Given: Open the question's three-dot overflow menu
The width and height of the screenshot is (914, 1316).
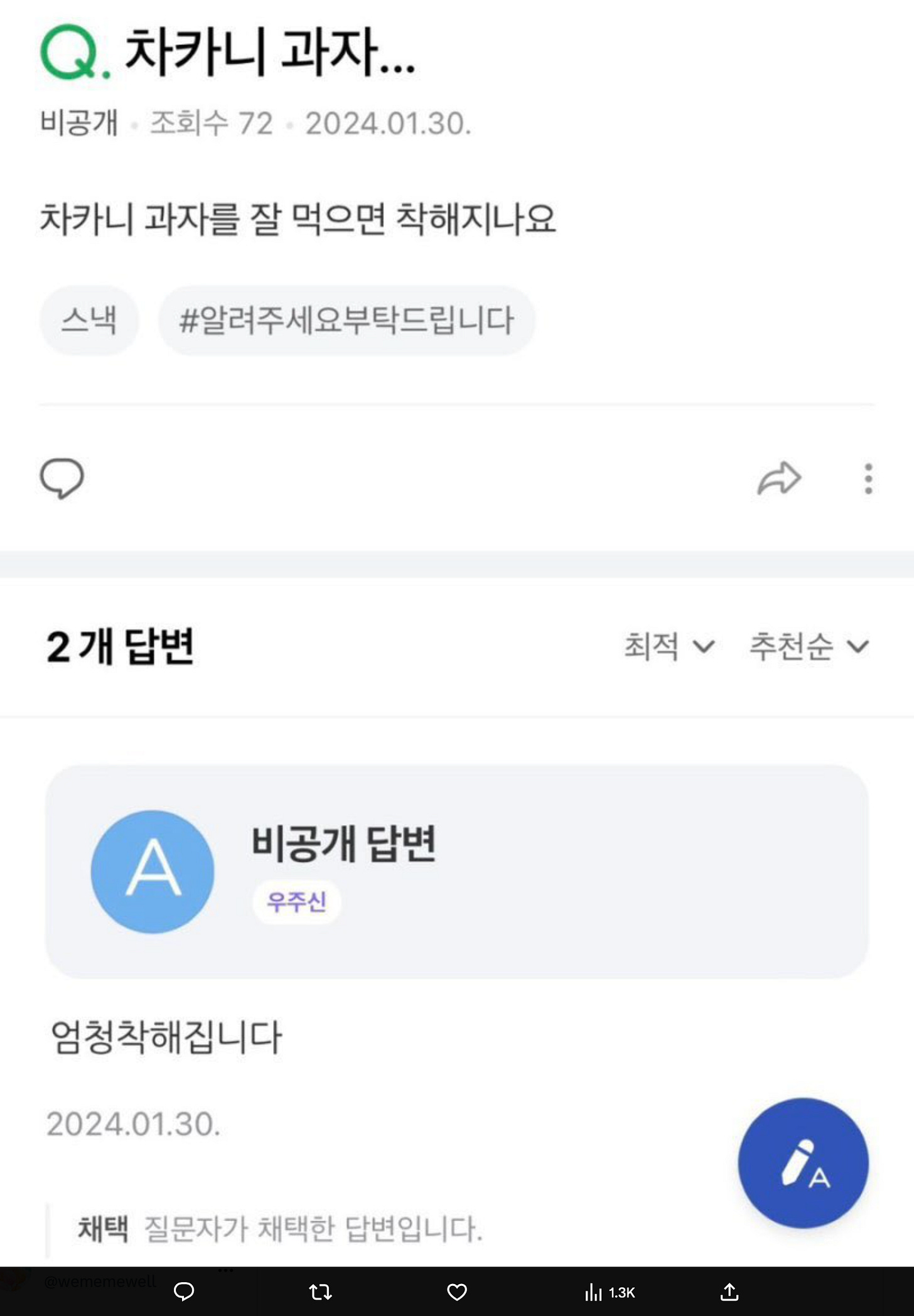Looking at the screenshot, I should [x=868, y=479].
